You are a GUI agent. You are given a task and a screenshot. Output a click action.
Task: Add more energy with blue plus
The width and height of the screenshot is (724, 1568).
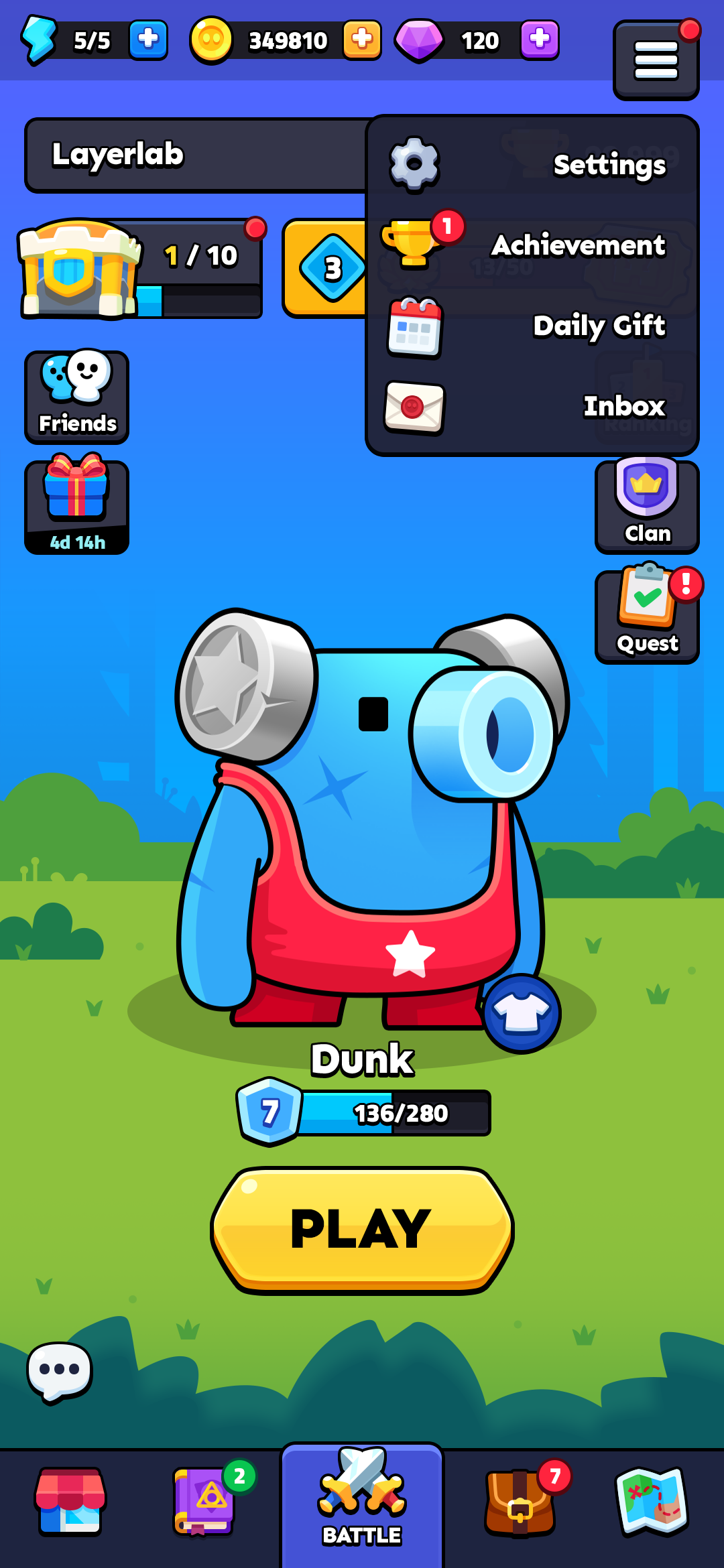148,40
